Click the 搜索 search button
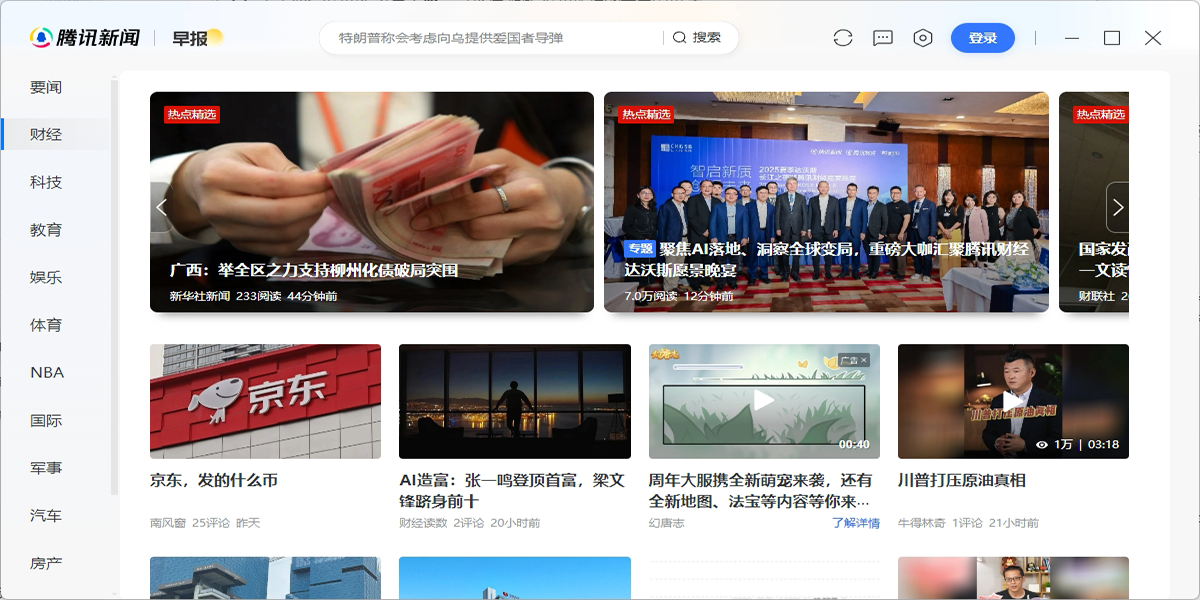 click(x=697, y=38)
